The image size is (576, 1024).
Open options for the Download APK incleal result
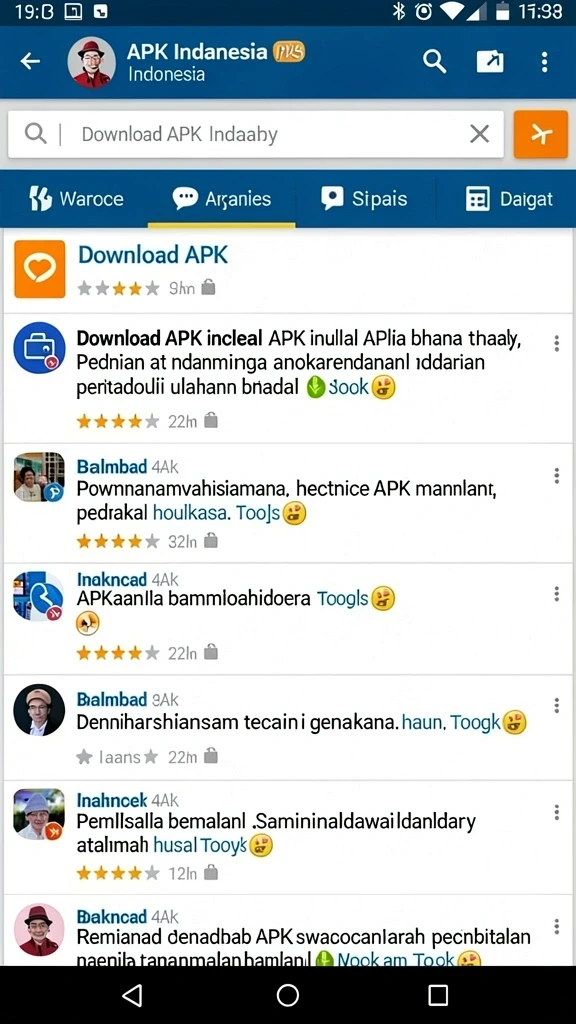556,344
